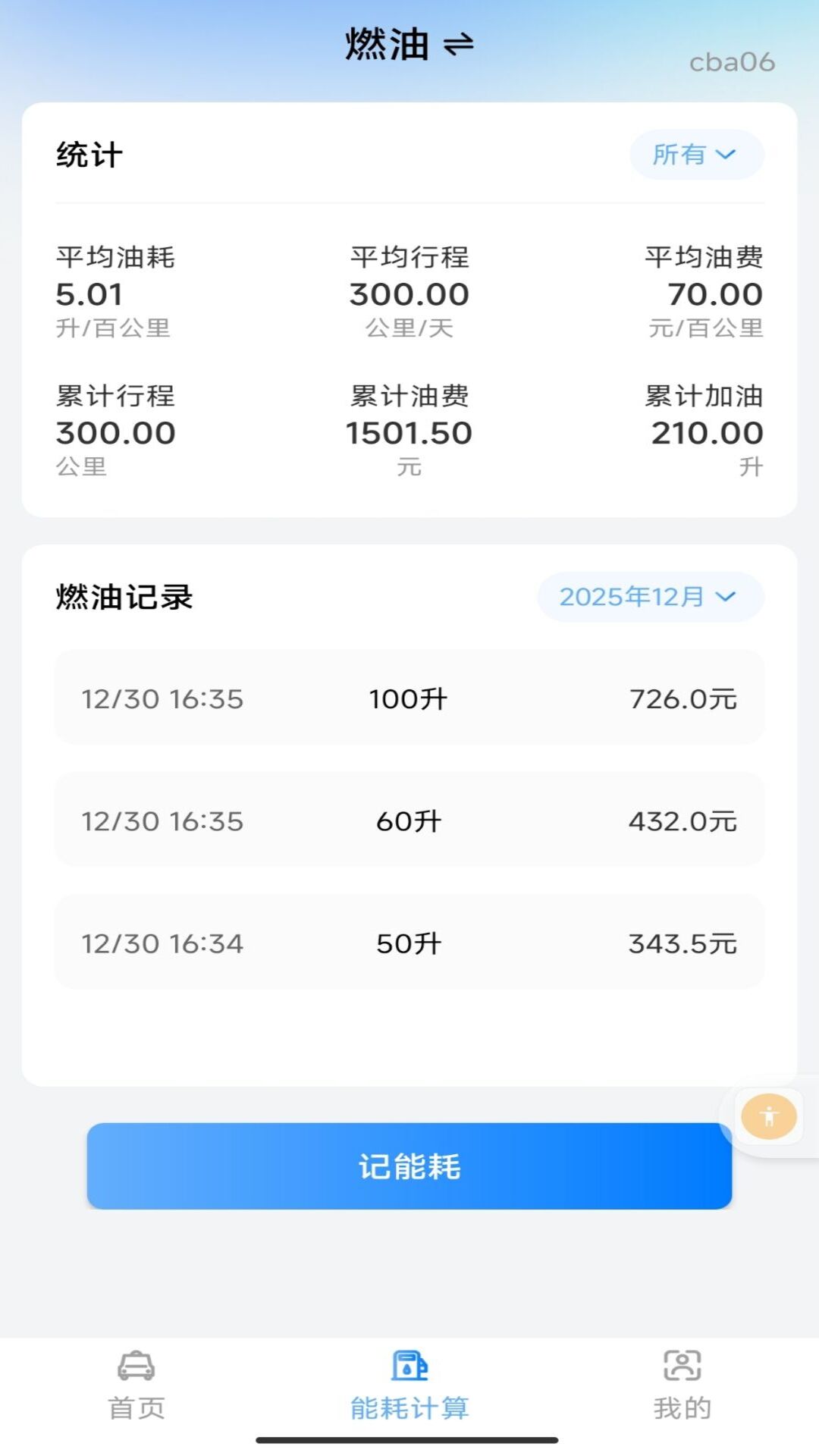Open the 2025年12月 month selector
Viewport: 819px width, 1456px height.
pyautogui.click(x=648, y=597)
